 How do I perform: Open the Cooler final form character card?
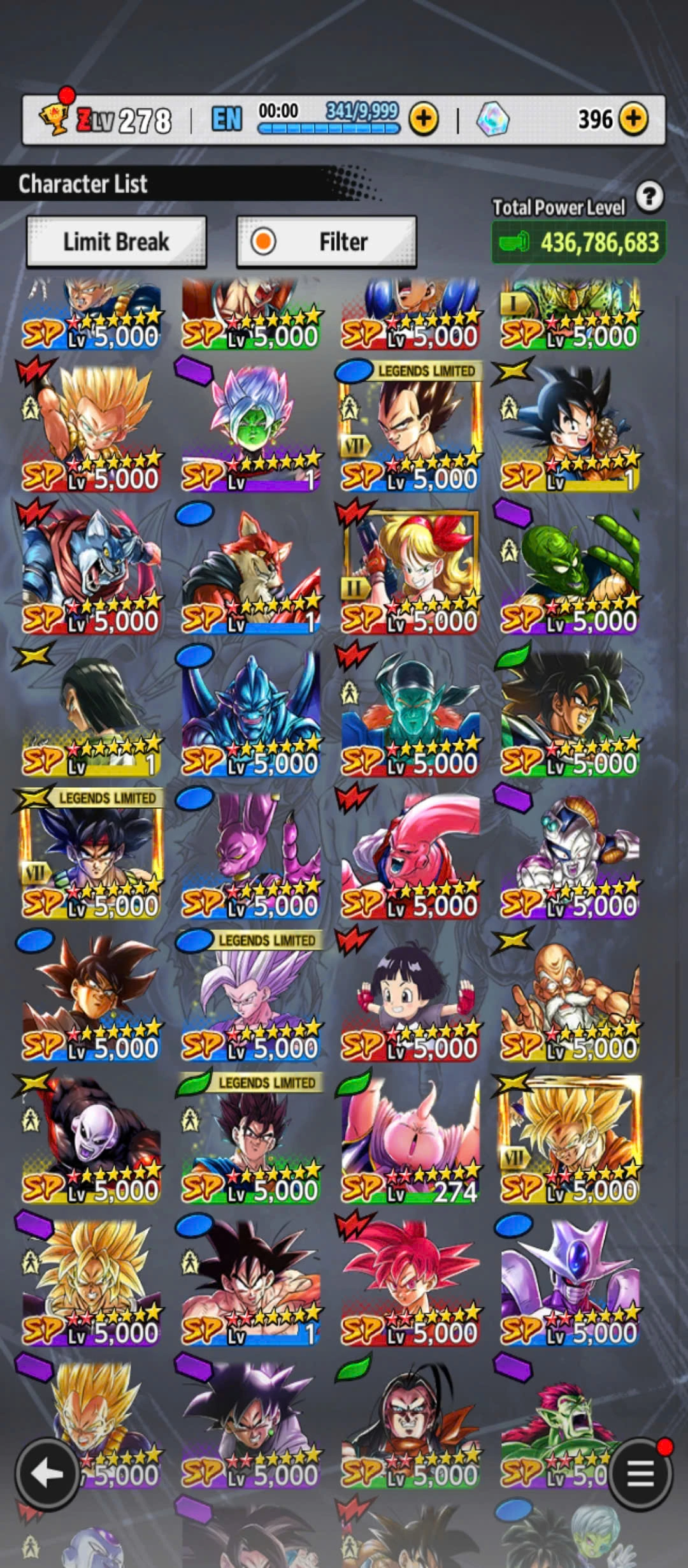coord(569,1281)
